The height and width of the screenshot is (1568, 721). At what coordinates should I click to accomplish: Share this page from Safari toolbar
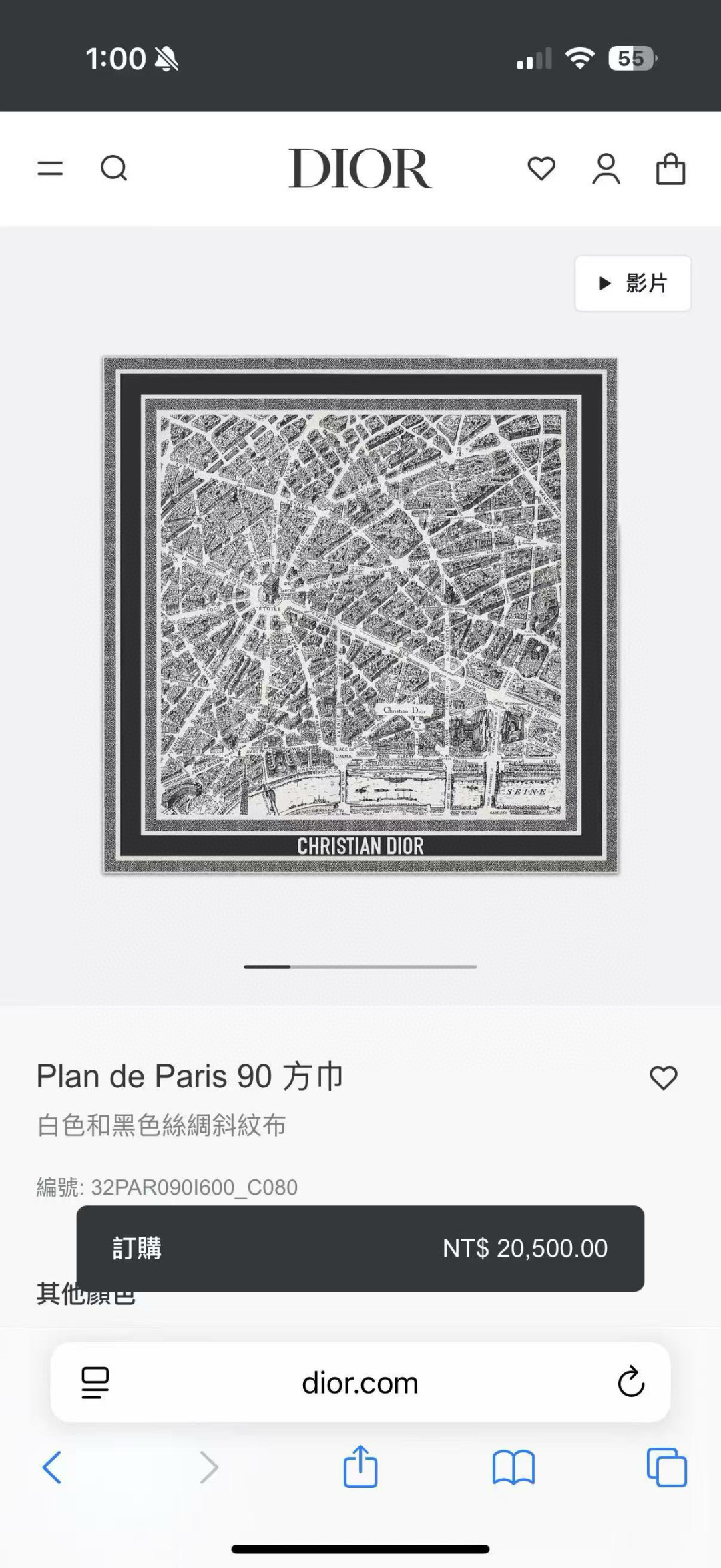pyautogui.click(x=360, y=1466)
